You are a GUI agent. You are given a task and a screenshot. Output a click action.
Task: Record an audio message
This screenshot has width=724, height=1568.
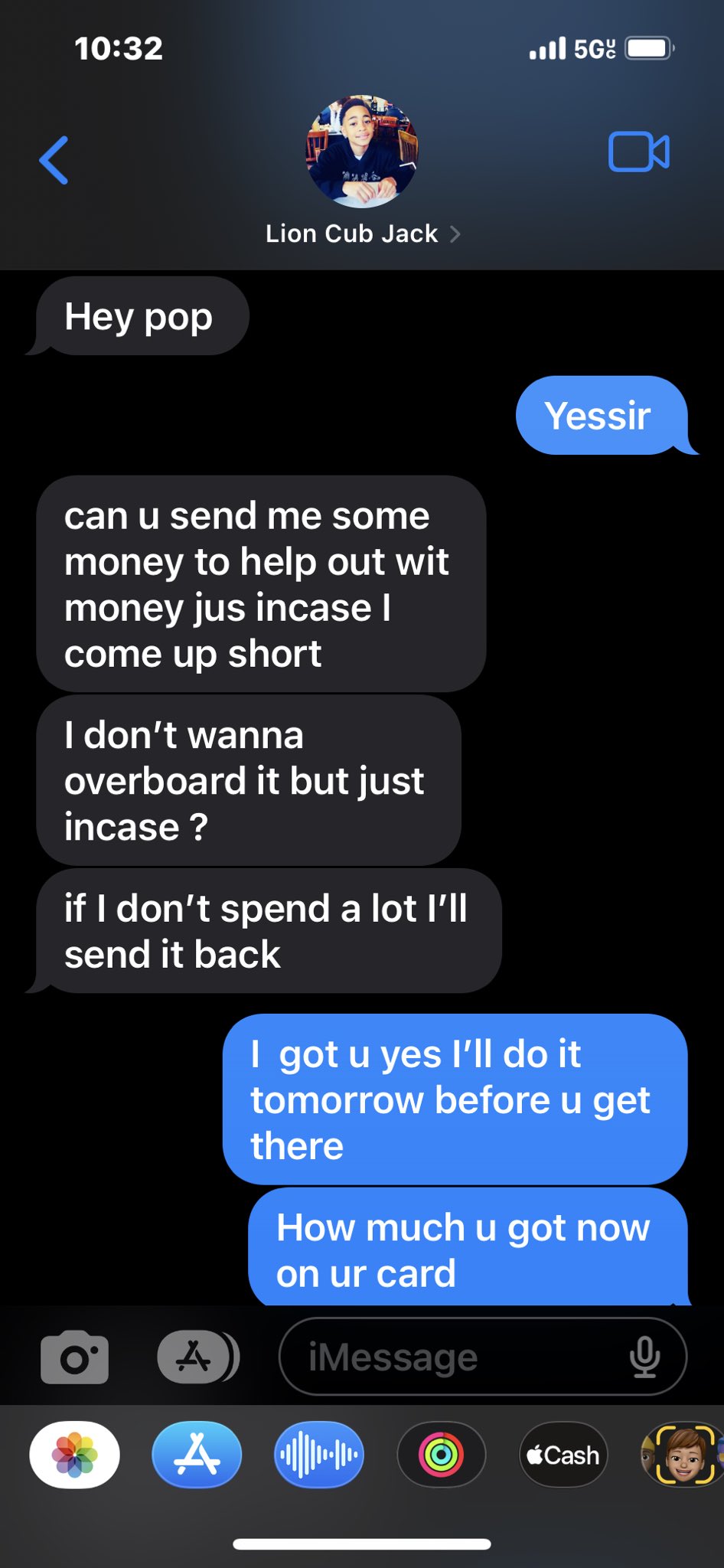tap(319, 1455)
